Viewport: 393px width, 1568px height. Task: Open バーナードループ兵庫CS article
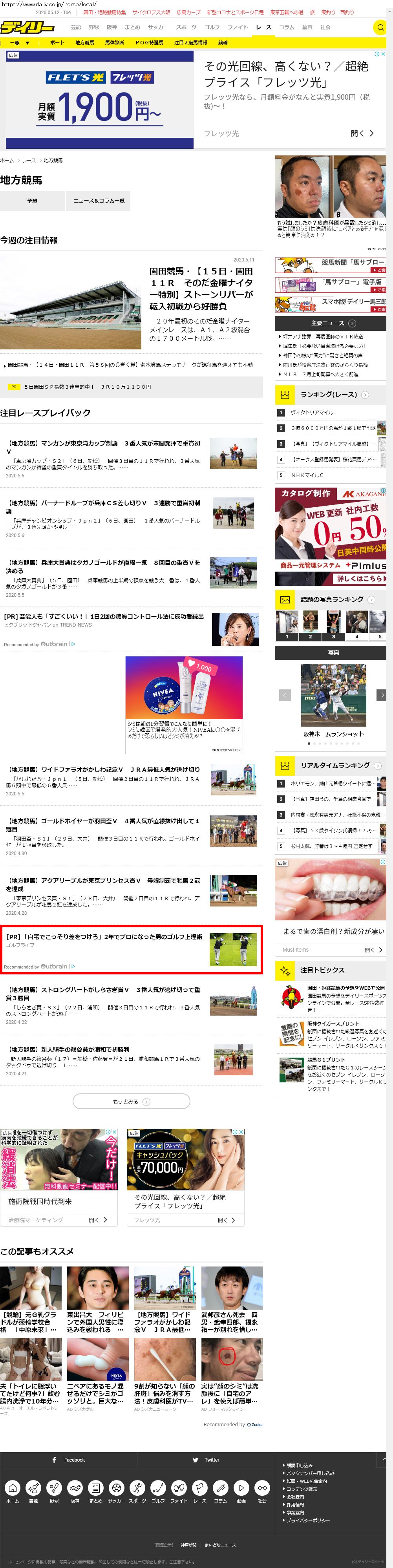(103, 506)
